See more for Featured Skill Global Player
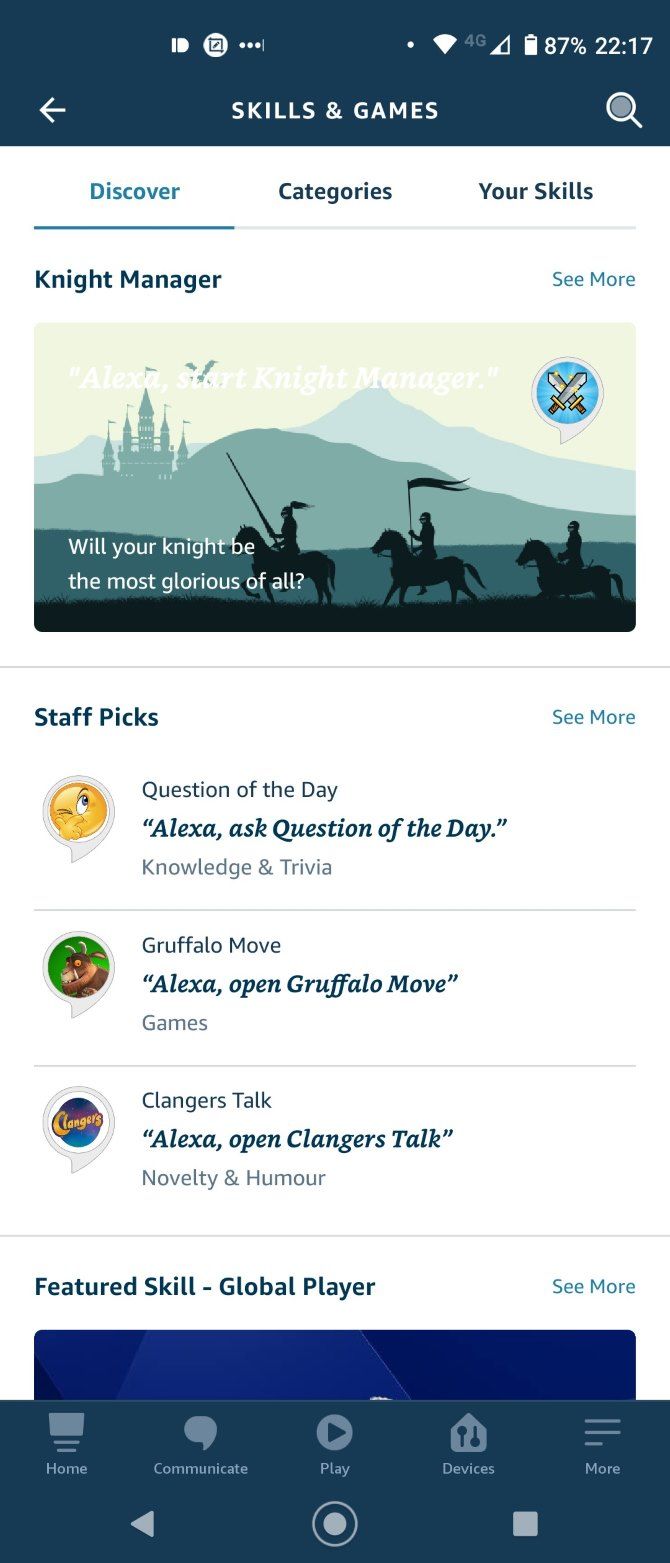 pos(593,1287)
